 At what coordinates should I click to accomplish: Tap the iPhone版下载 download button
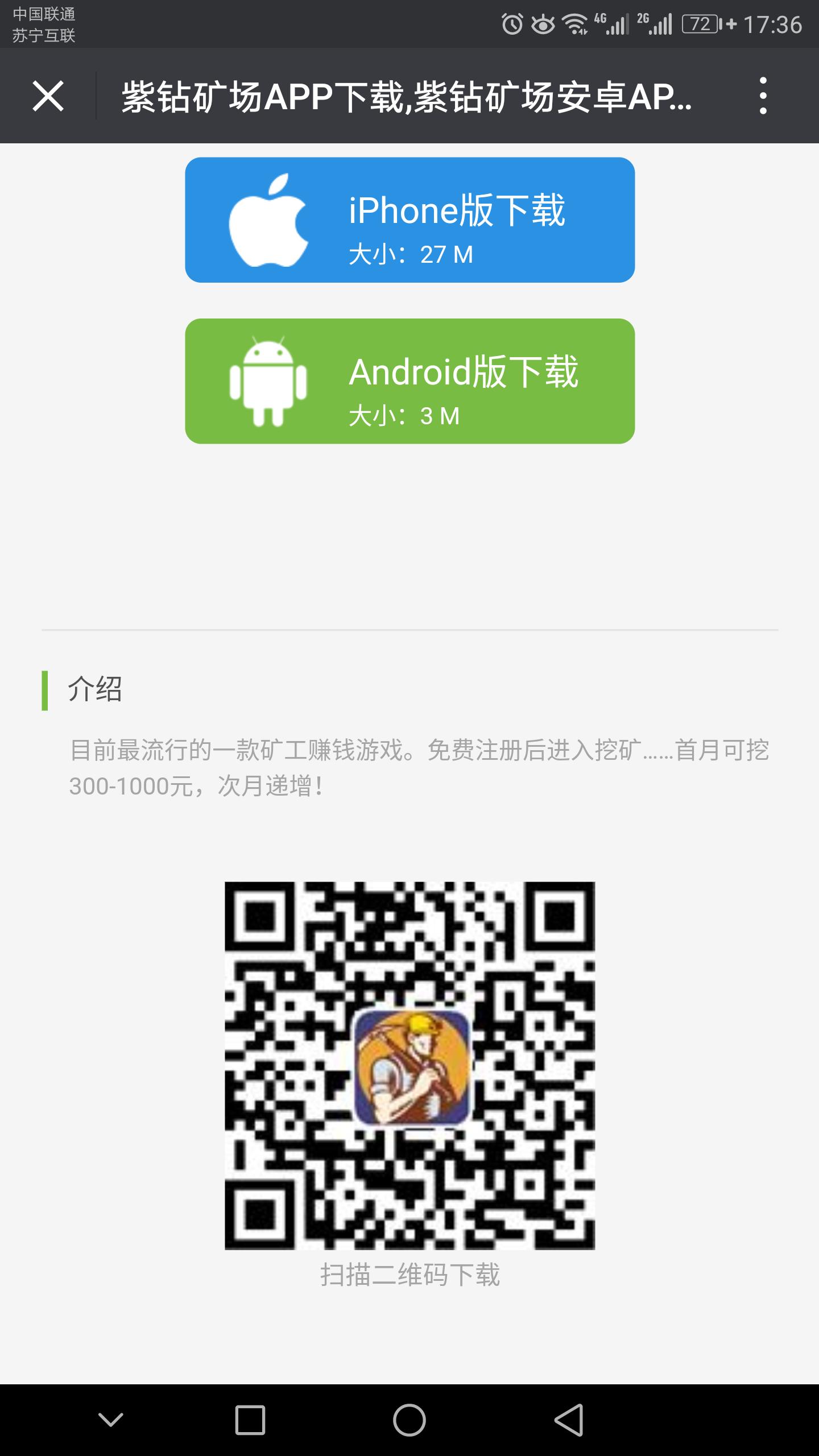pyautogui.click(x=458, y=210)
